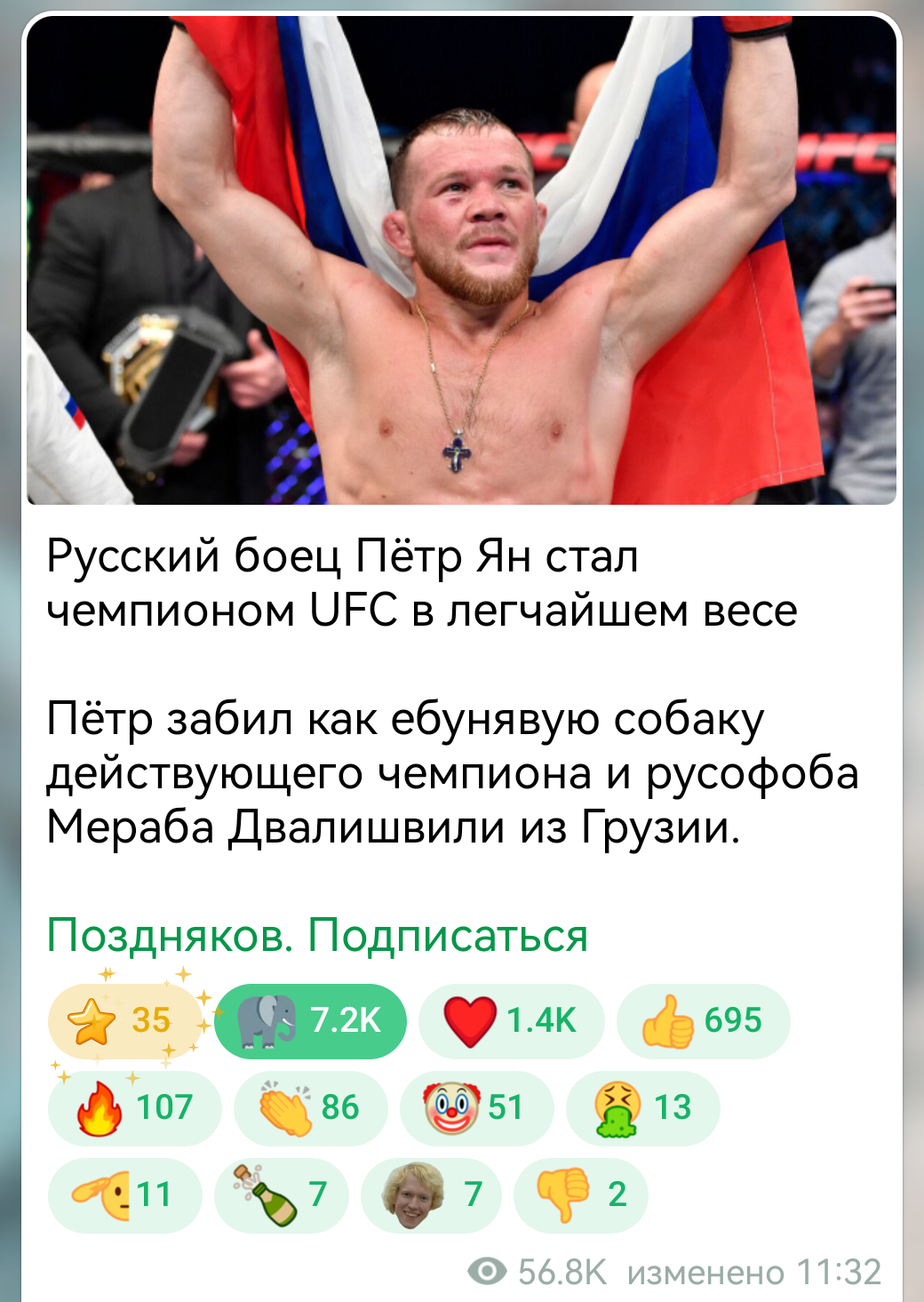Screen dimensions: 924x1302
Task: Select the custom face emoji reaction with 7
Action: (431, 1195)
